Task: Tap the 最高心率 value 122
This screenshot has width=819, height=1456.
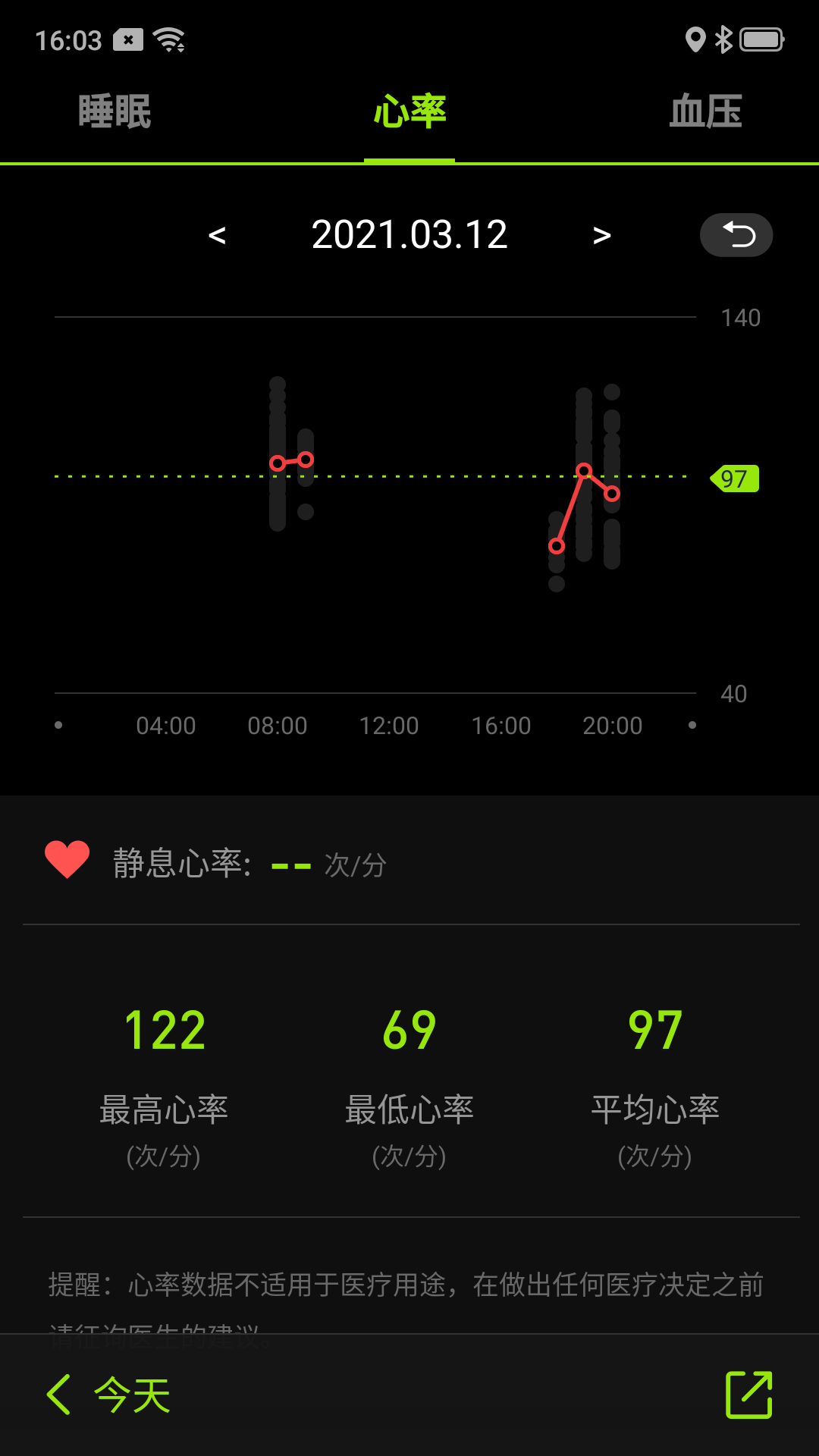Action: click(164, 1028)
